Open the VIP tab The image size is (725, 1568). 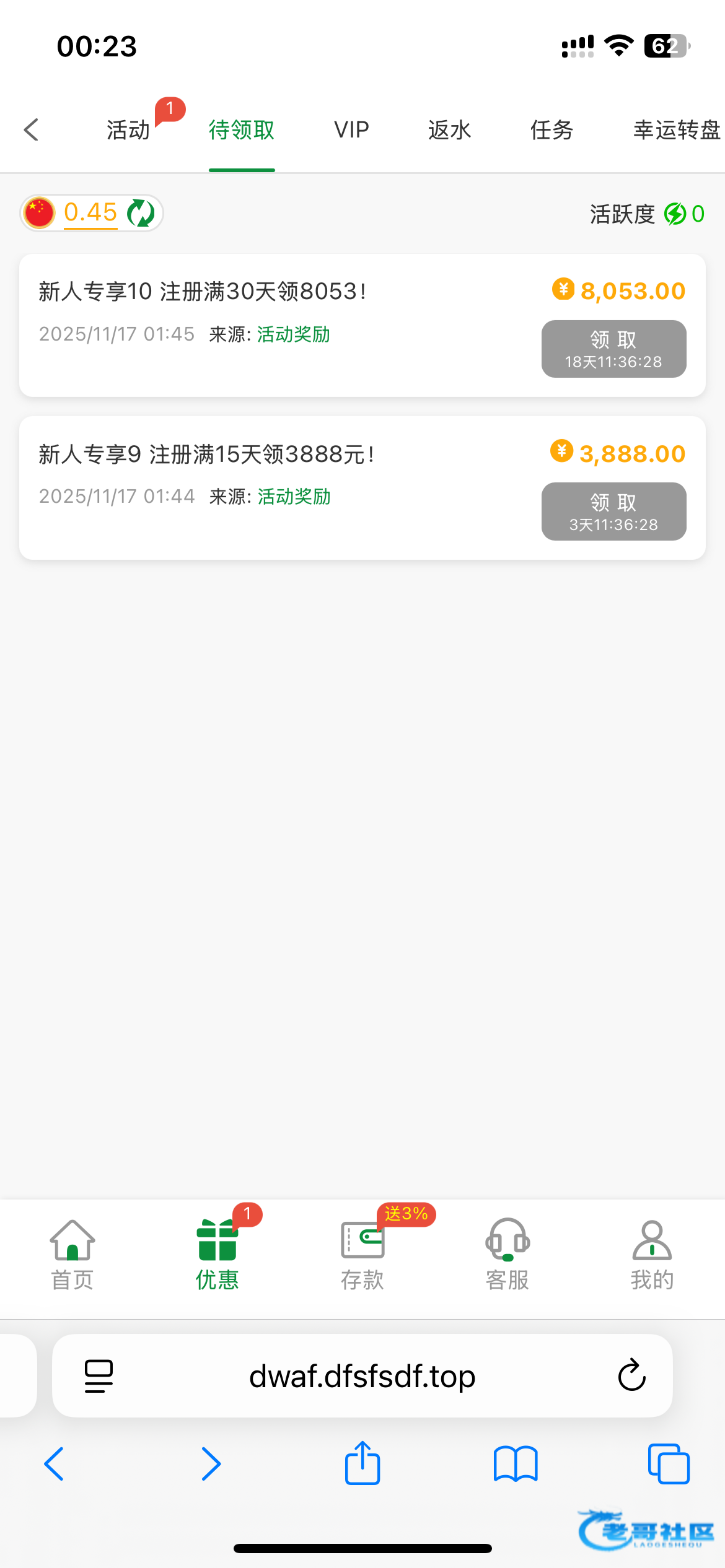coord(351,130)
